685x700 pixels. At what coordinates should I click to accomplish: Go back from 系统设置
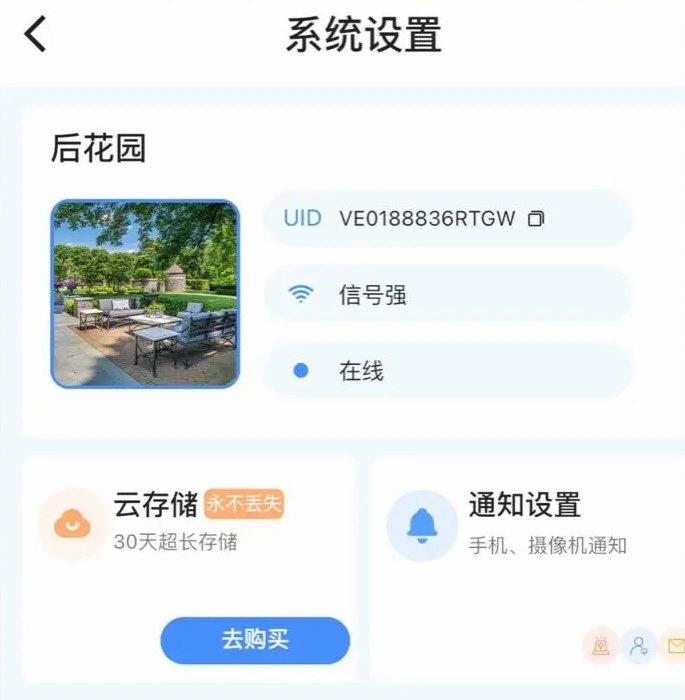click(x=36, y=36)
